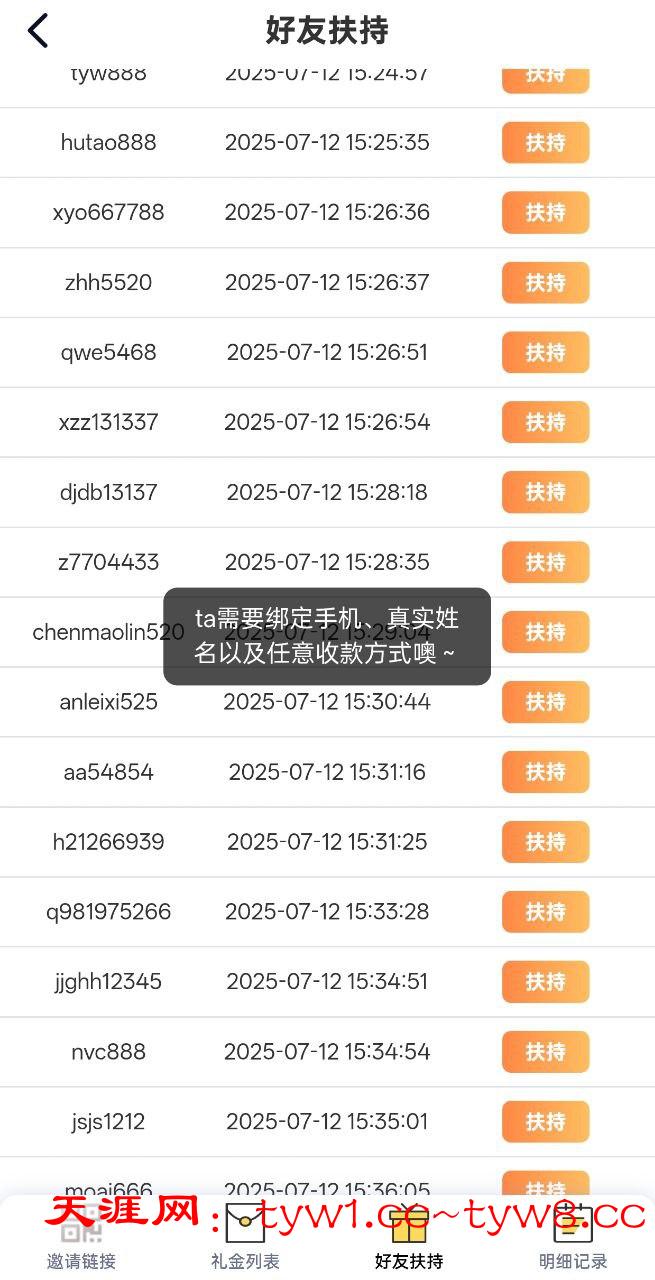Select 扶持 for anleixi525
Viewport: 655px width, 1280px height.
pyautogui.click(x=545, y=702)
